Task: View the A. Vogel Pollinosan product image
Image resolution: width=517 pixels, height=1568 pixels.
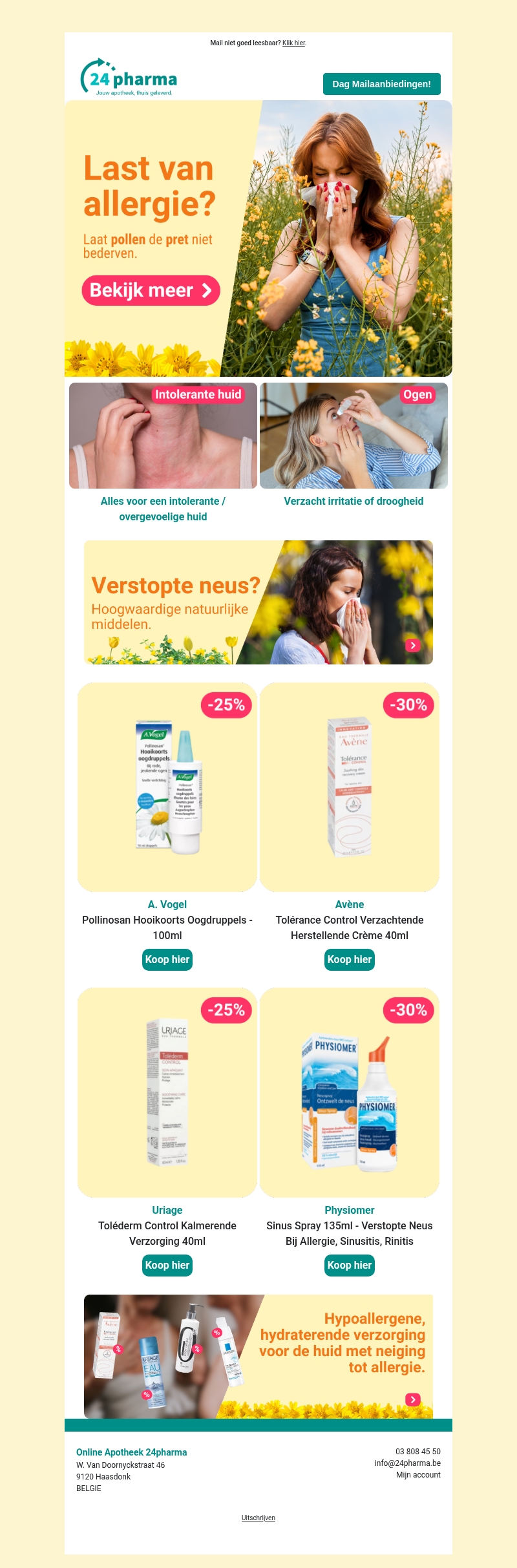Action: tap(167, 787)
